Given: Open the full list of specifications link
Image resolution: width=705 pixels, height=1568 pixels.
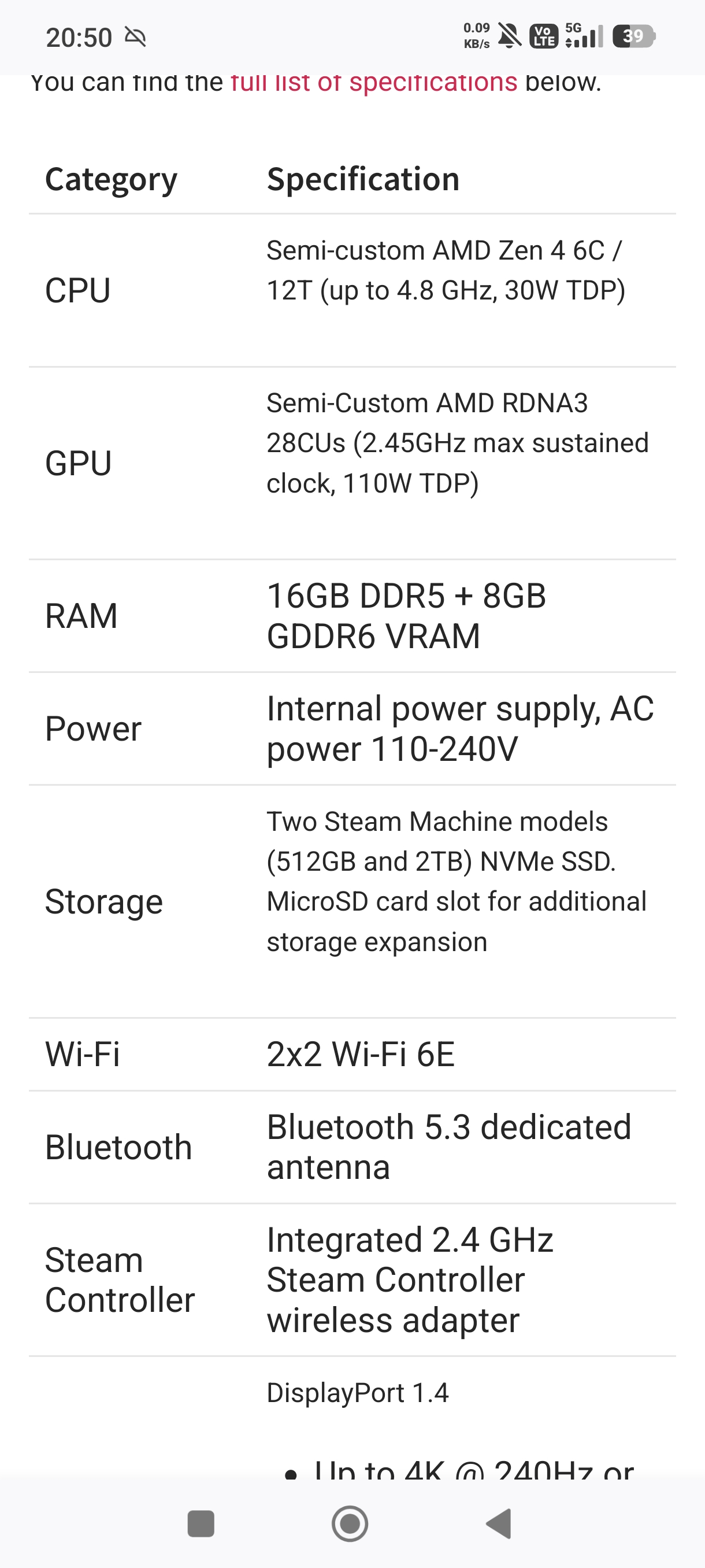Looking at the screenshot, I should coord(373,84).
